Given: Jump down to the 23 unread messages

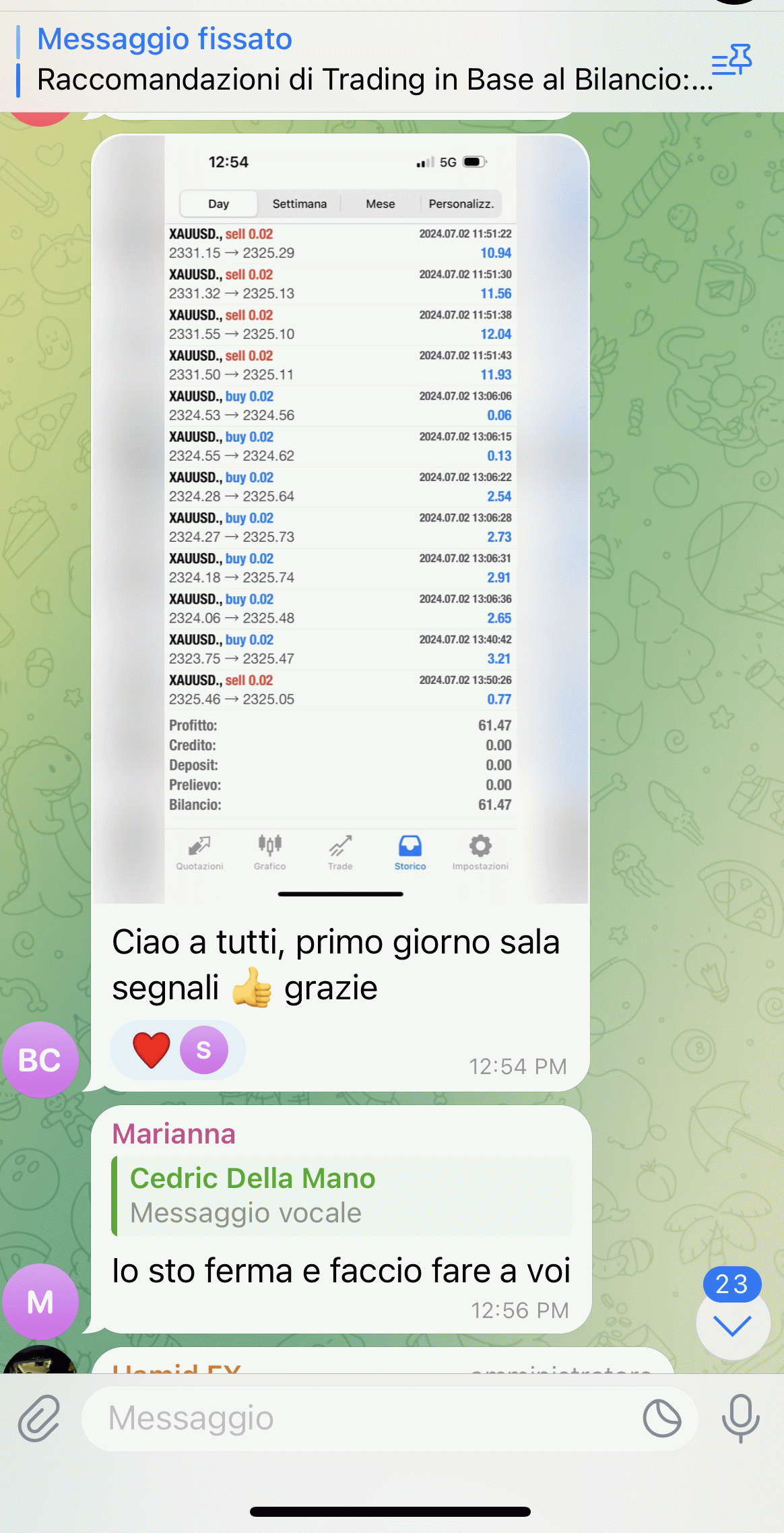Looking at the screenshot, I should (732, 1326).
